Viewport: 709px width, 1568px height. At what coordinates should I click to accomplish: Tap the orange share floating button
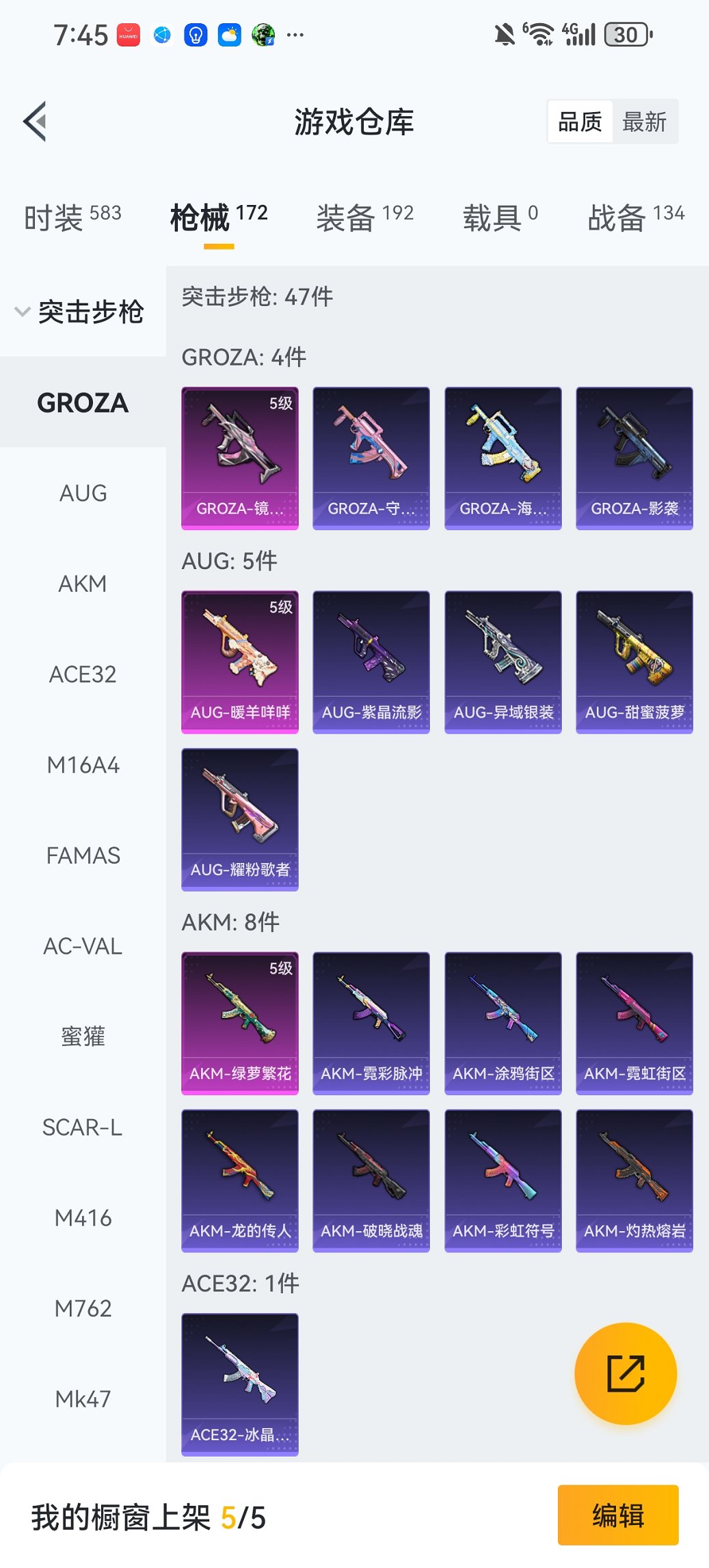(626, 1373)
